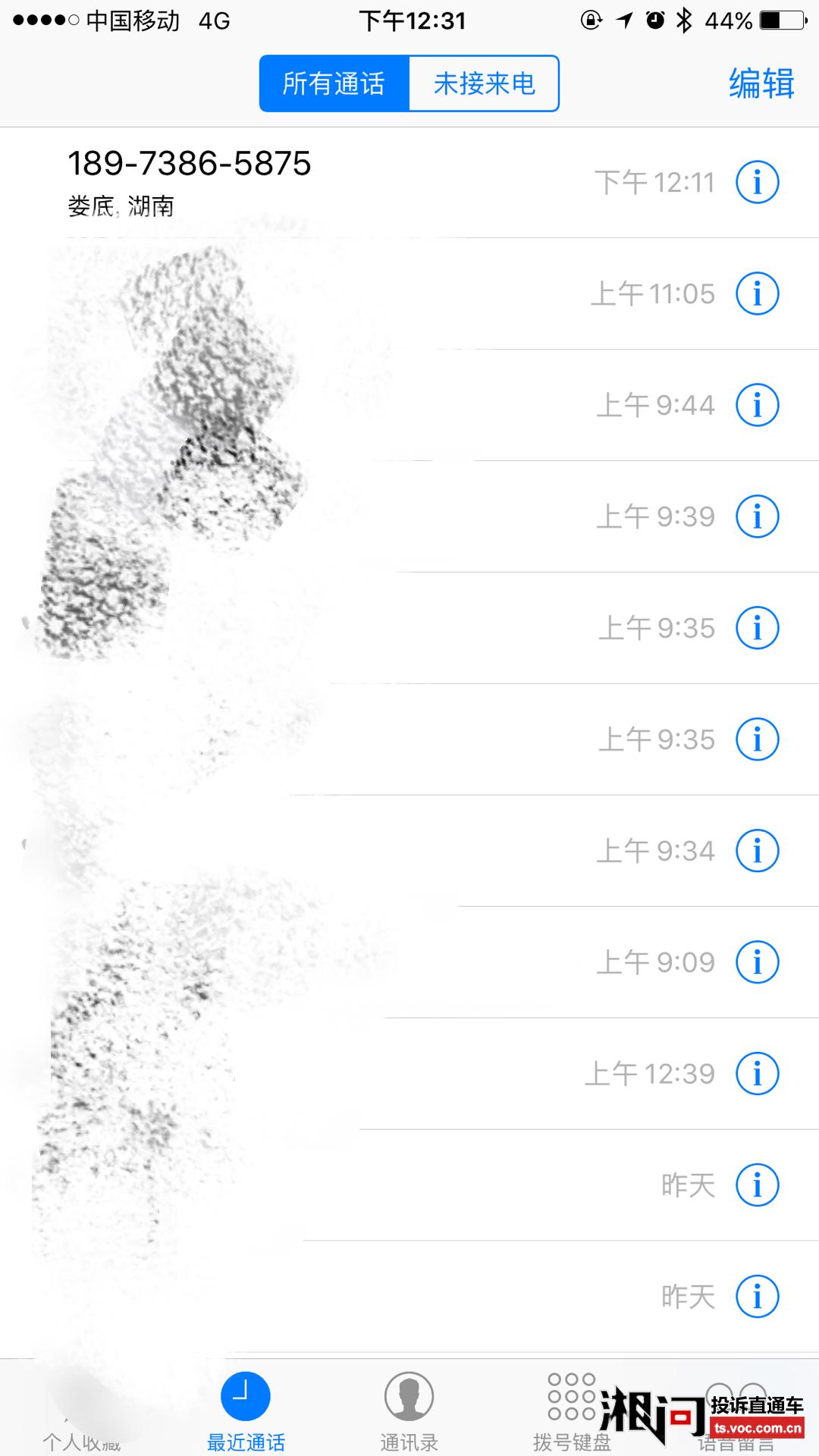The height and width of the screenshot is (1456, 819).
Task: Tap the info icon next to the 上午12:39 call
Action: click(x=756, y=1072)
